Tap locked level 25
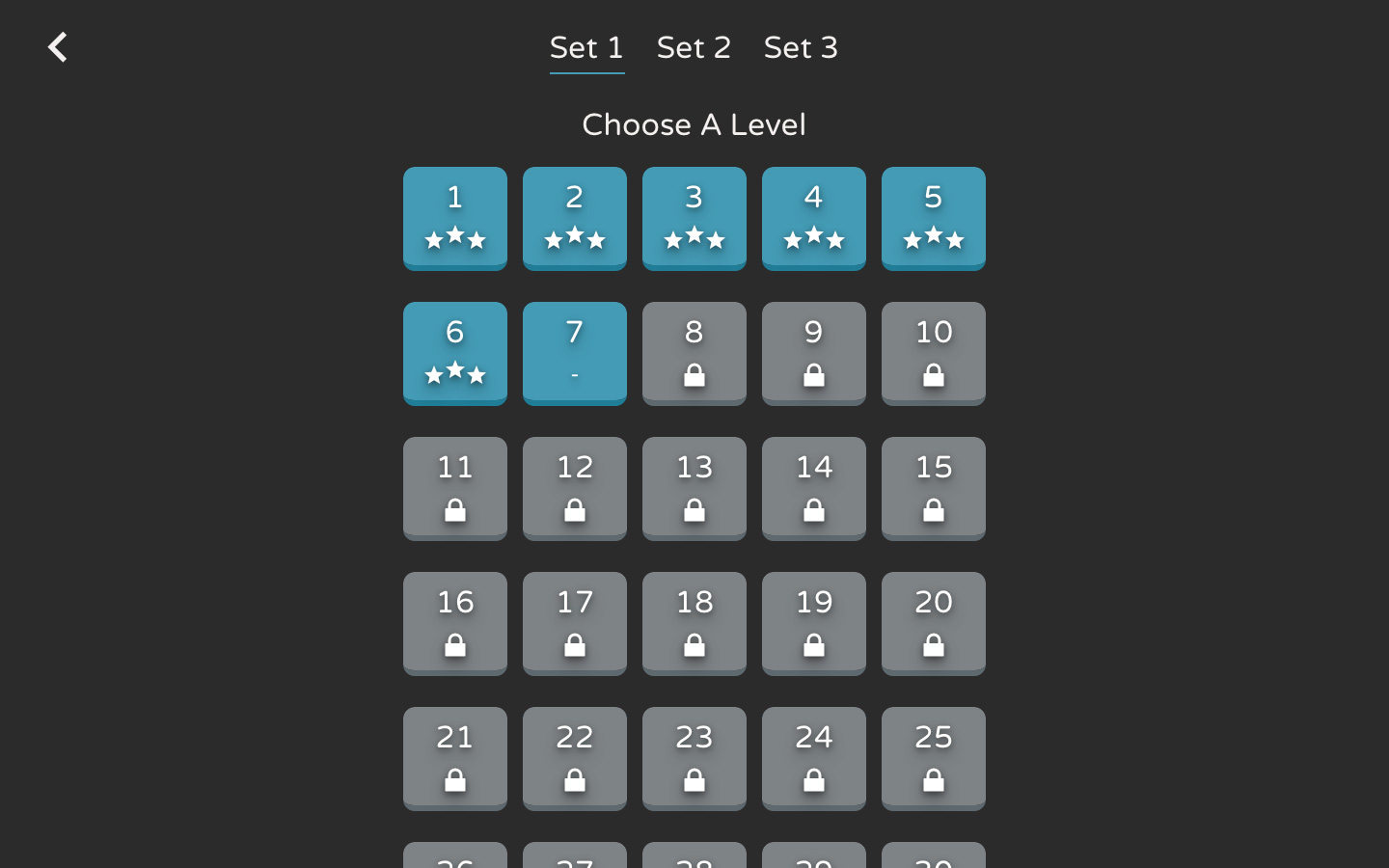This screenshot has height=868, width=1389. 934,758
